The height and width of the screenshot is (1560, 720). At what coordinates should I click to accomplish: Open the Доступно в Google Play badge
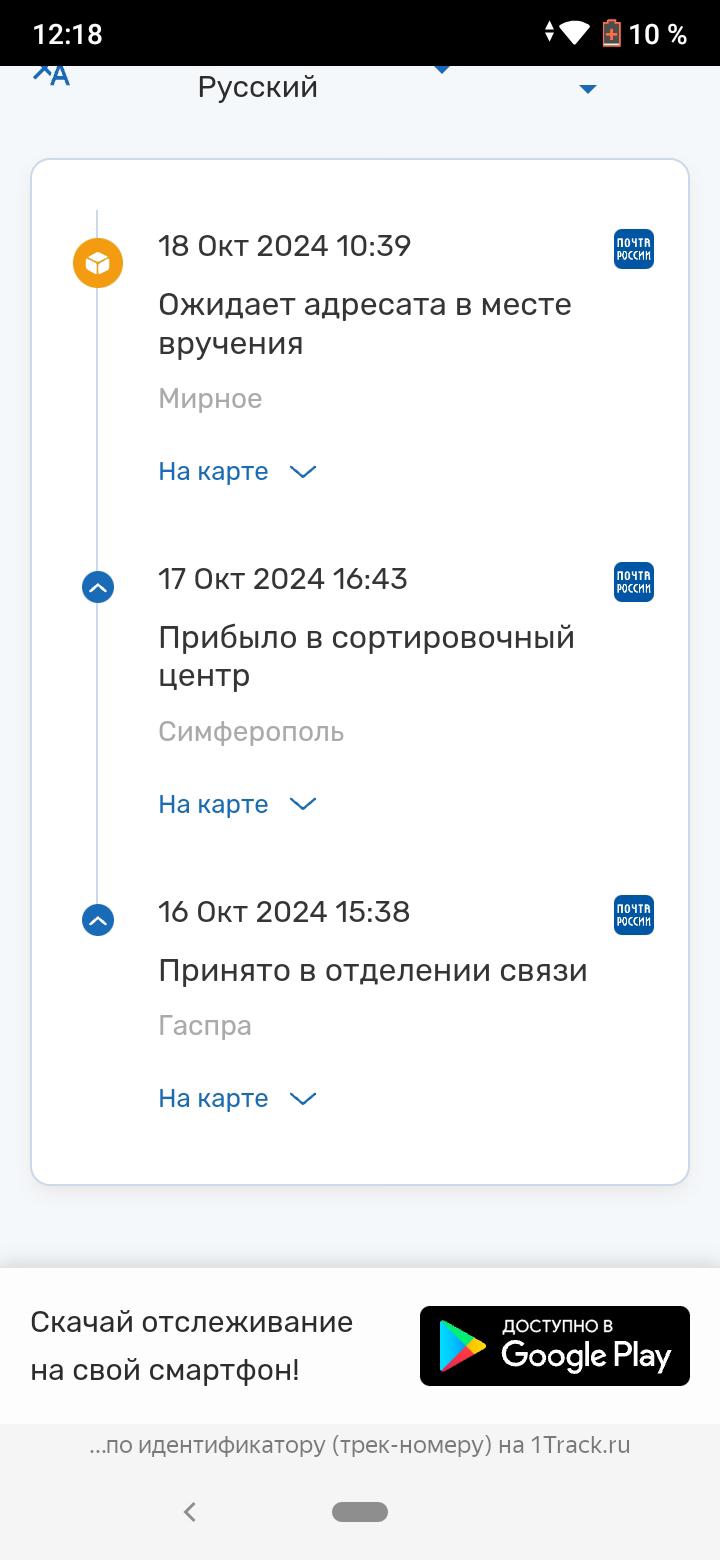pos(554,1346)
